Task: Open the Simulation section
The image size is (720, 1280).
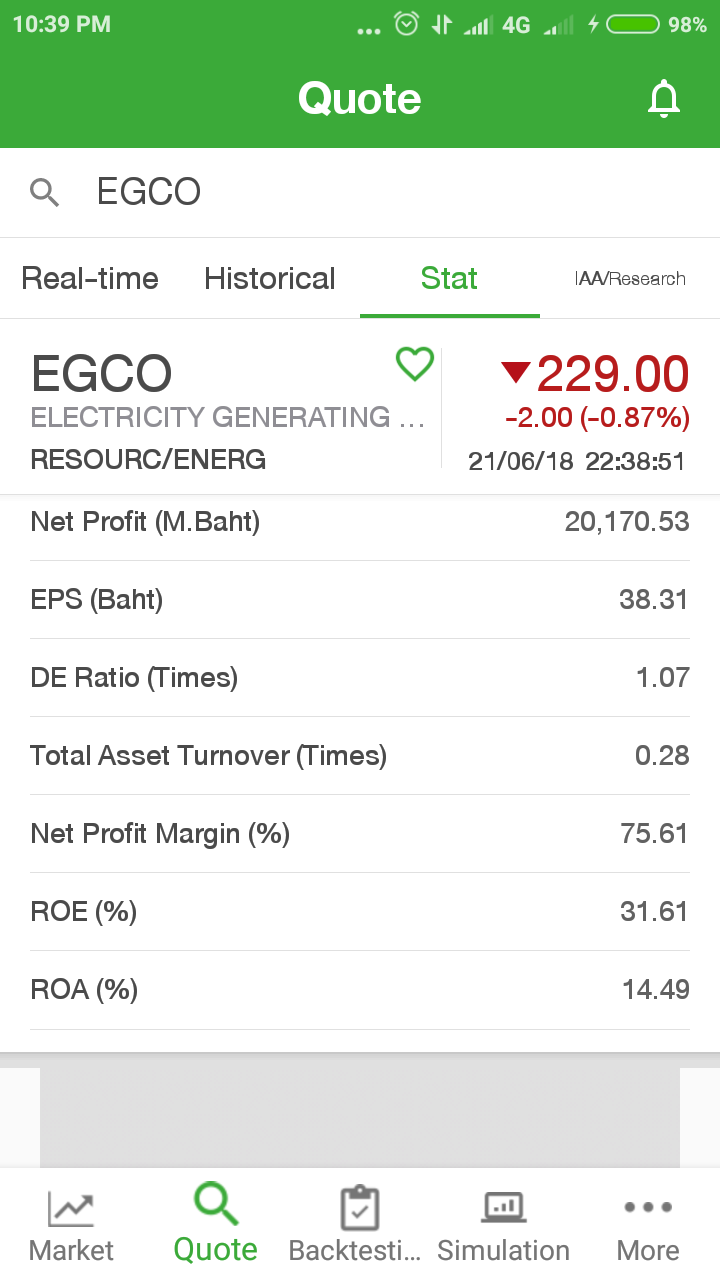Action: tap(503, 1225)
